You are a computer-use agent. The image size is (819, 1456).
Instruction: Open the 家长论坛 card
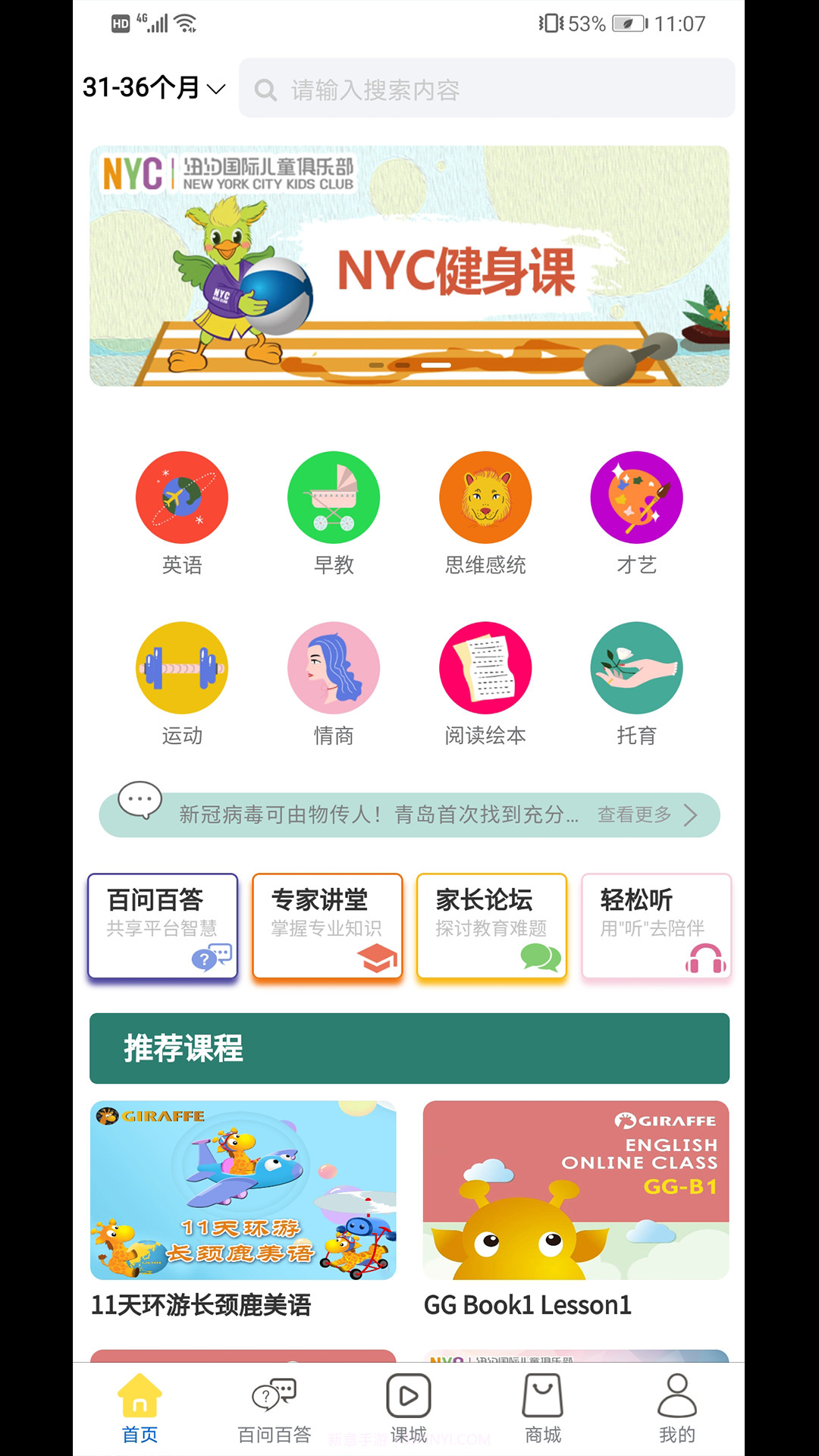tap(491, 926)
